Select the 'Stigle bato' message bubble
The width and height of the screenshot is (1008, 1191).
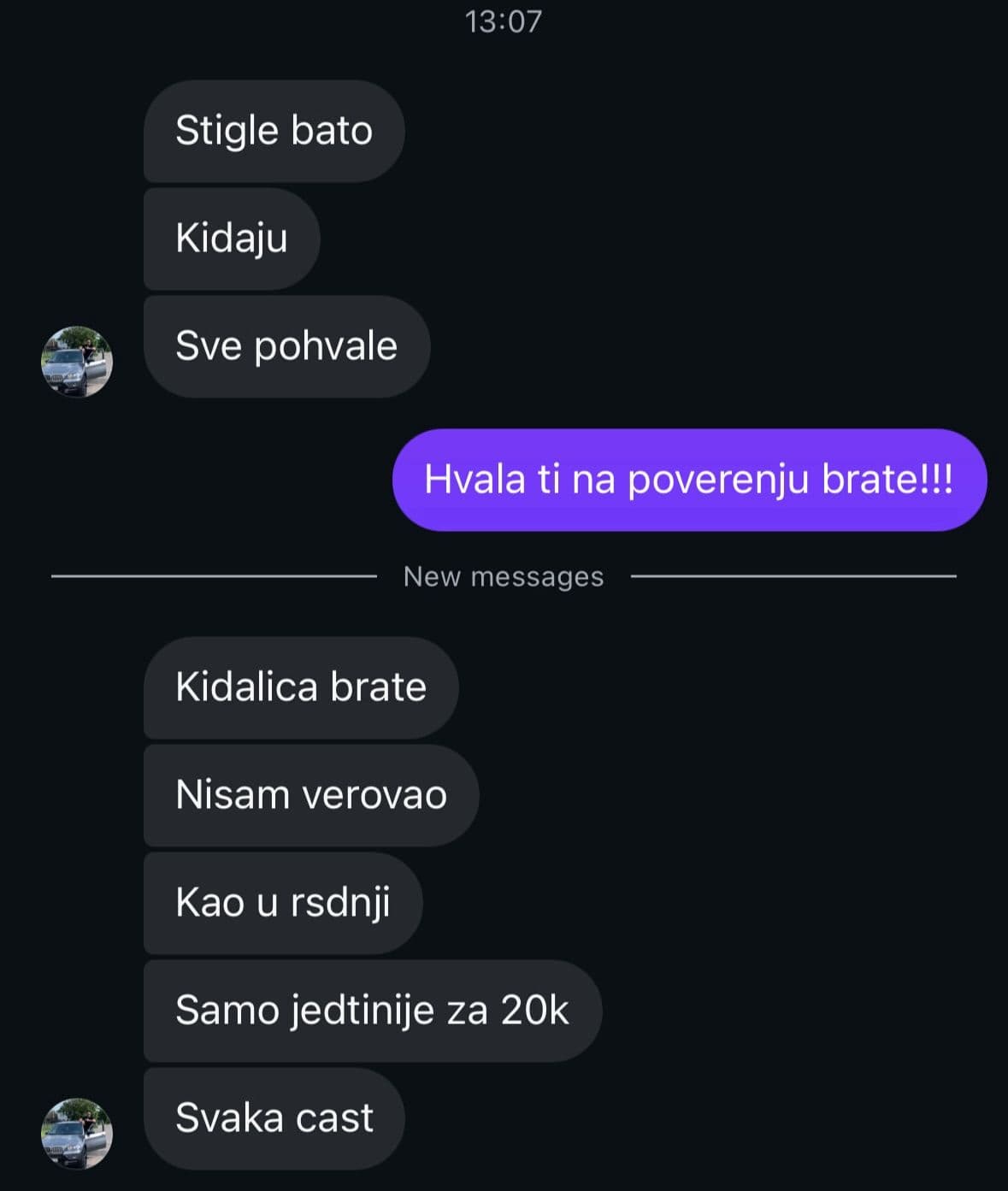tap(273, 131)
